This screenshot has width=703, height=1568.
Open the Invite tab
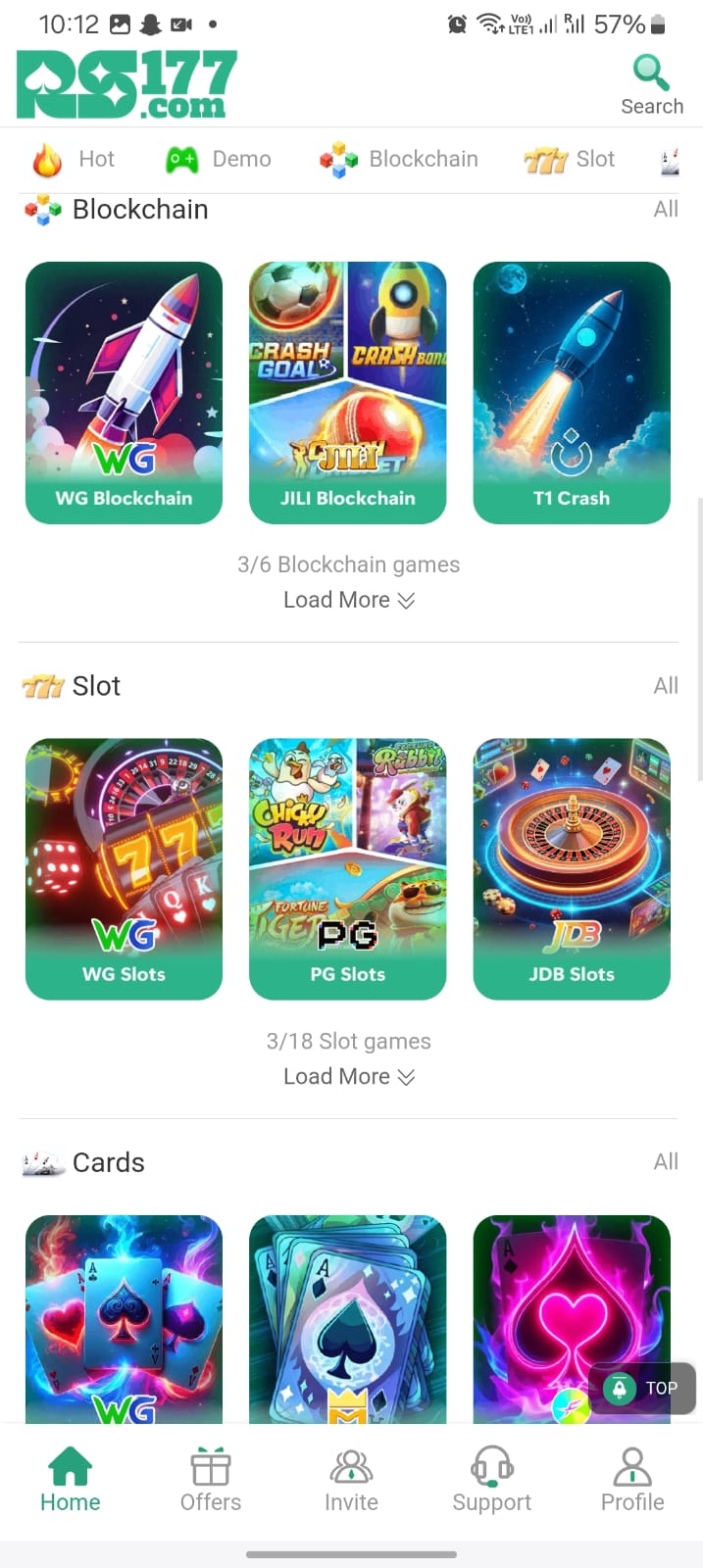tap(351, 1480)
